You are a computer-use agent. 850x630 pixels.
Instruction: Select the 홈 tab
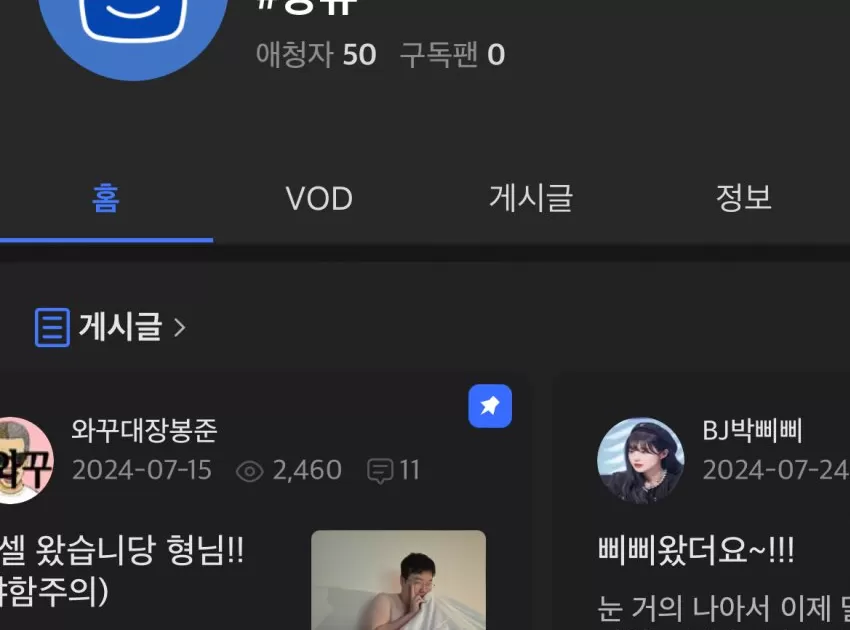click(x=105, y=198)
